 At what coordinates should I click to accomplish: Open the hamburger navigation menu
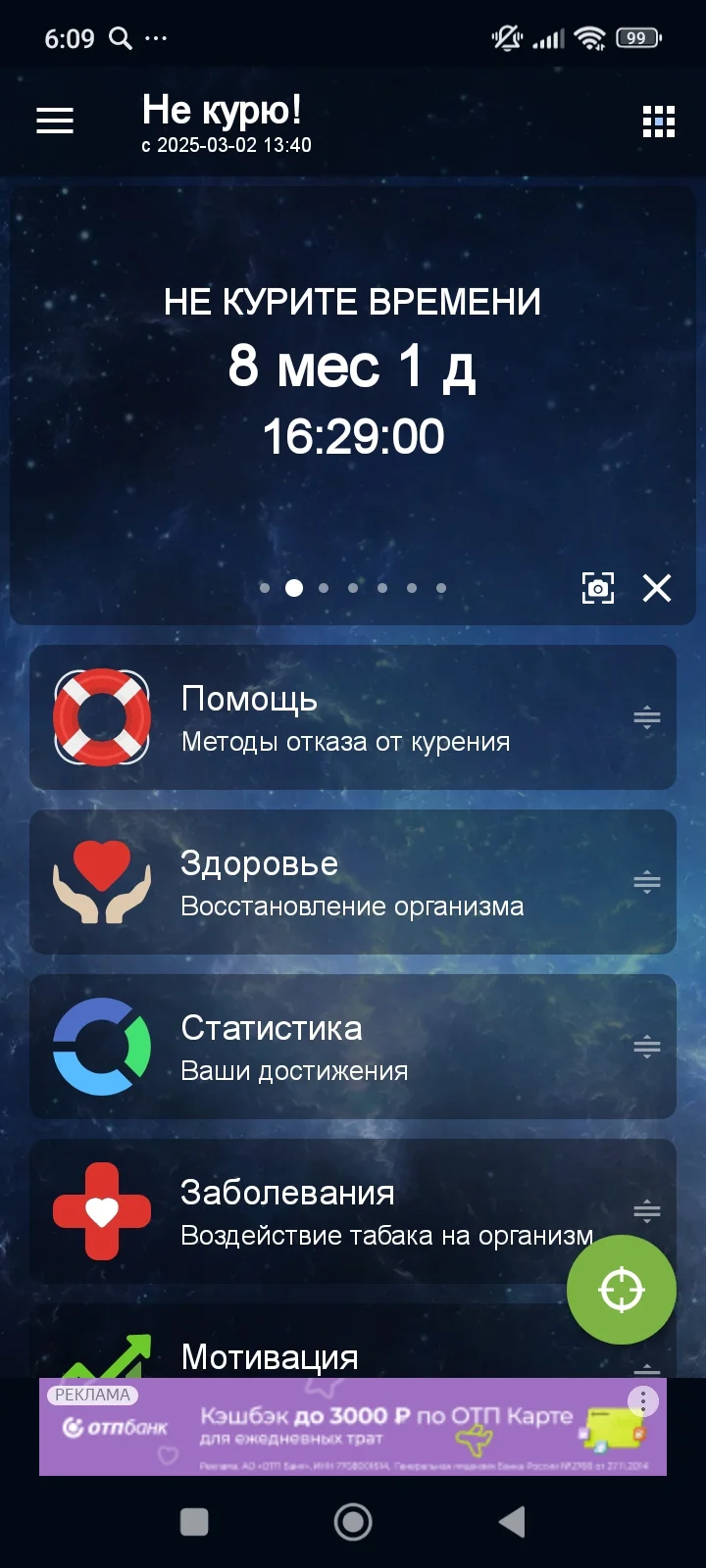[54, 121]
